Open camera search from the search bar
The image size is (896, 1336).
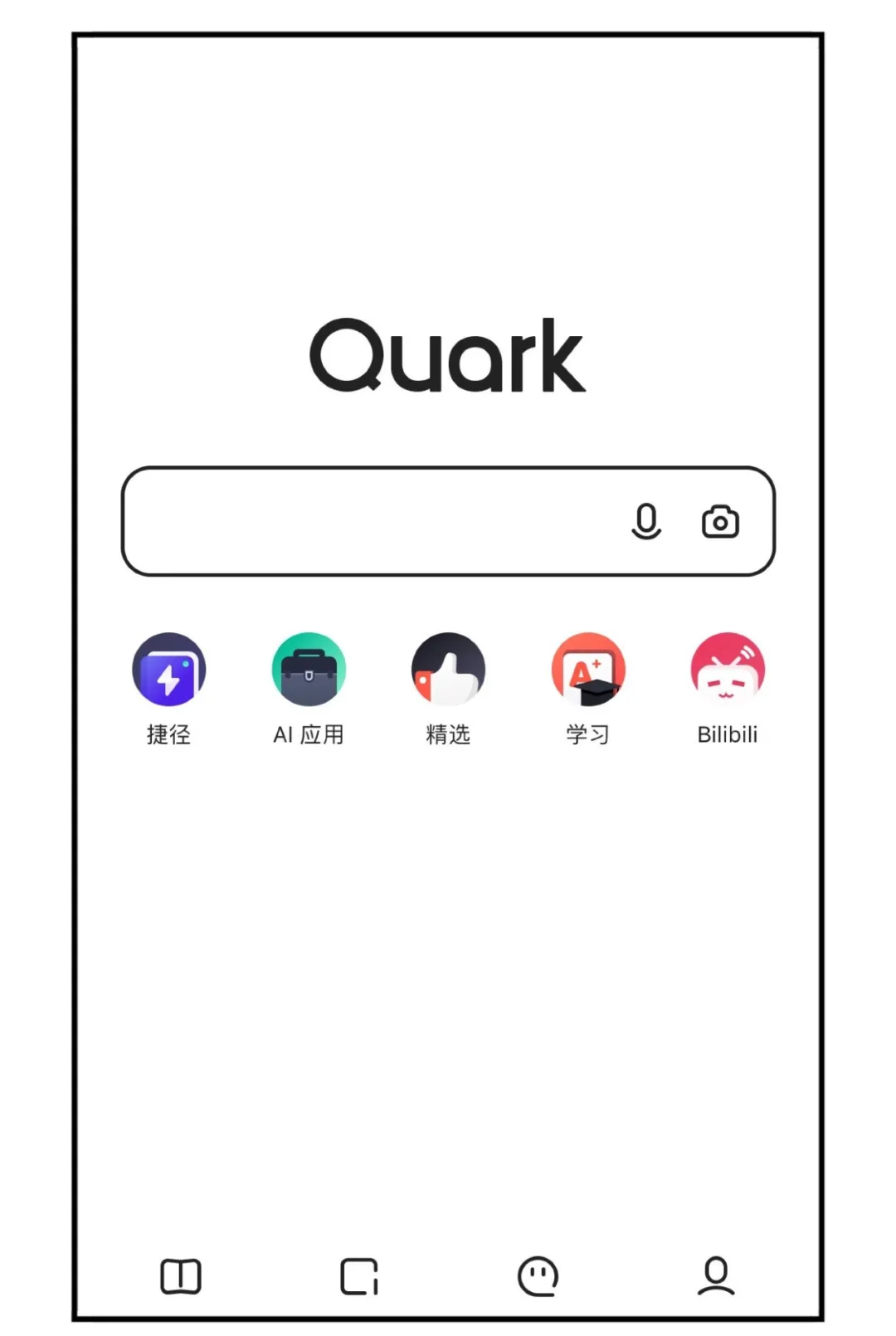[x=720, y=521]
